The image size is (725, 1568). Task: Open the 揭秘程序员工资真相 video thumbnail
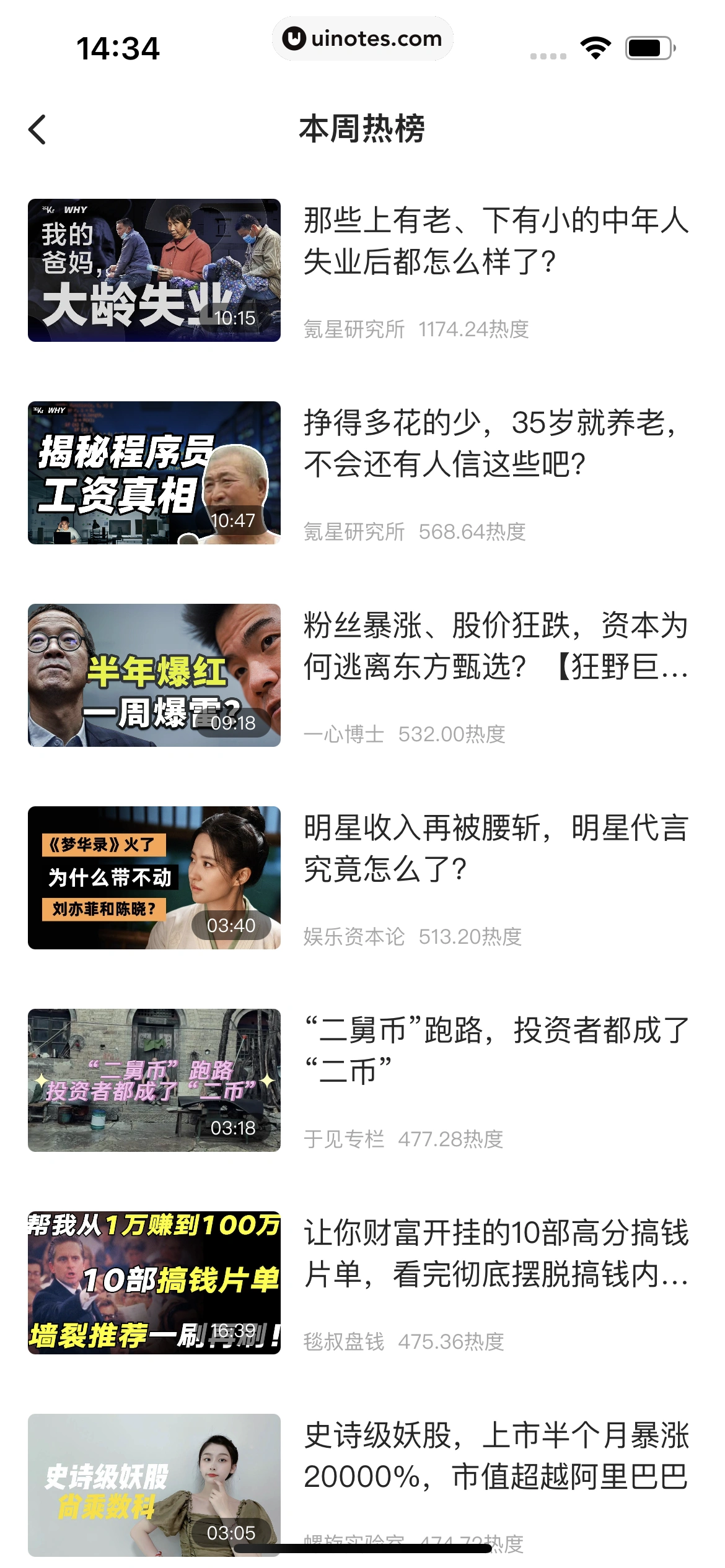click(x=154, y=474)
